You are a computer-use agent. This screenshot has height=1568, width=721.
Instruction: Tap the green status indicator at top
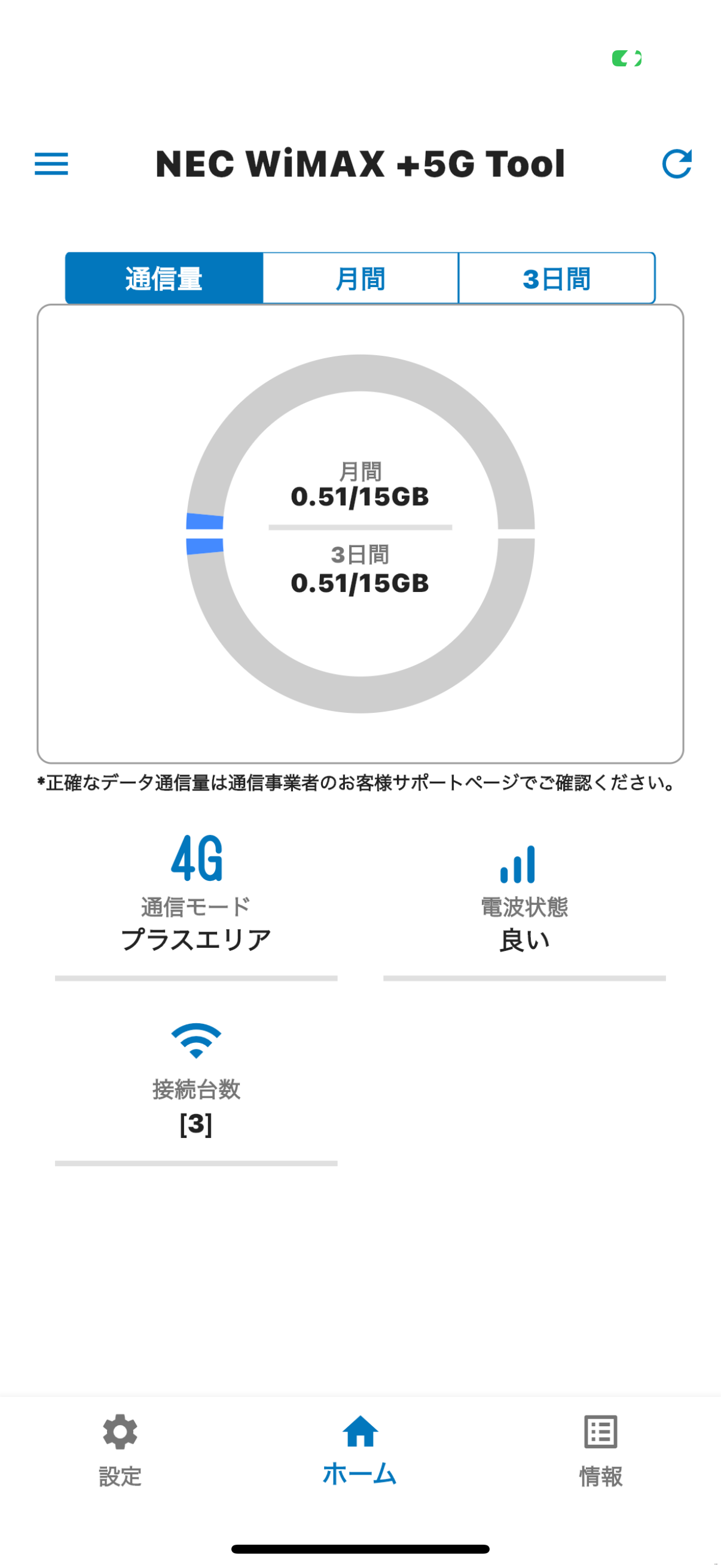(x=627, y=57)
